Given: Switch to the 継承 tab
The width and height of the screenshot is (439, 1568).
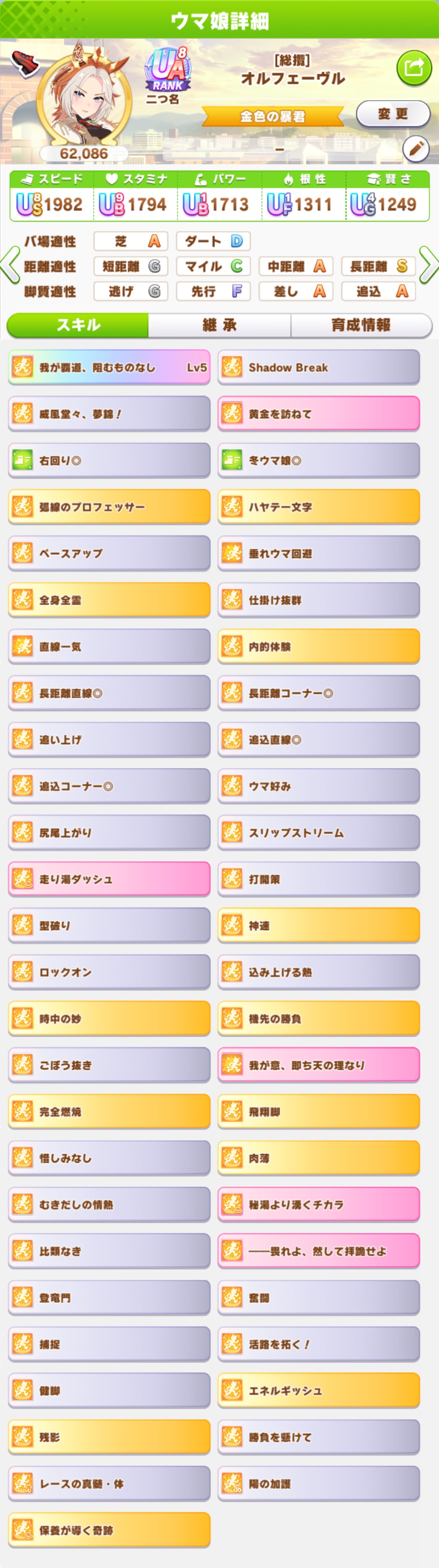Looking at the screenshot, I should coord(219,325).
